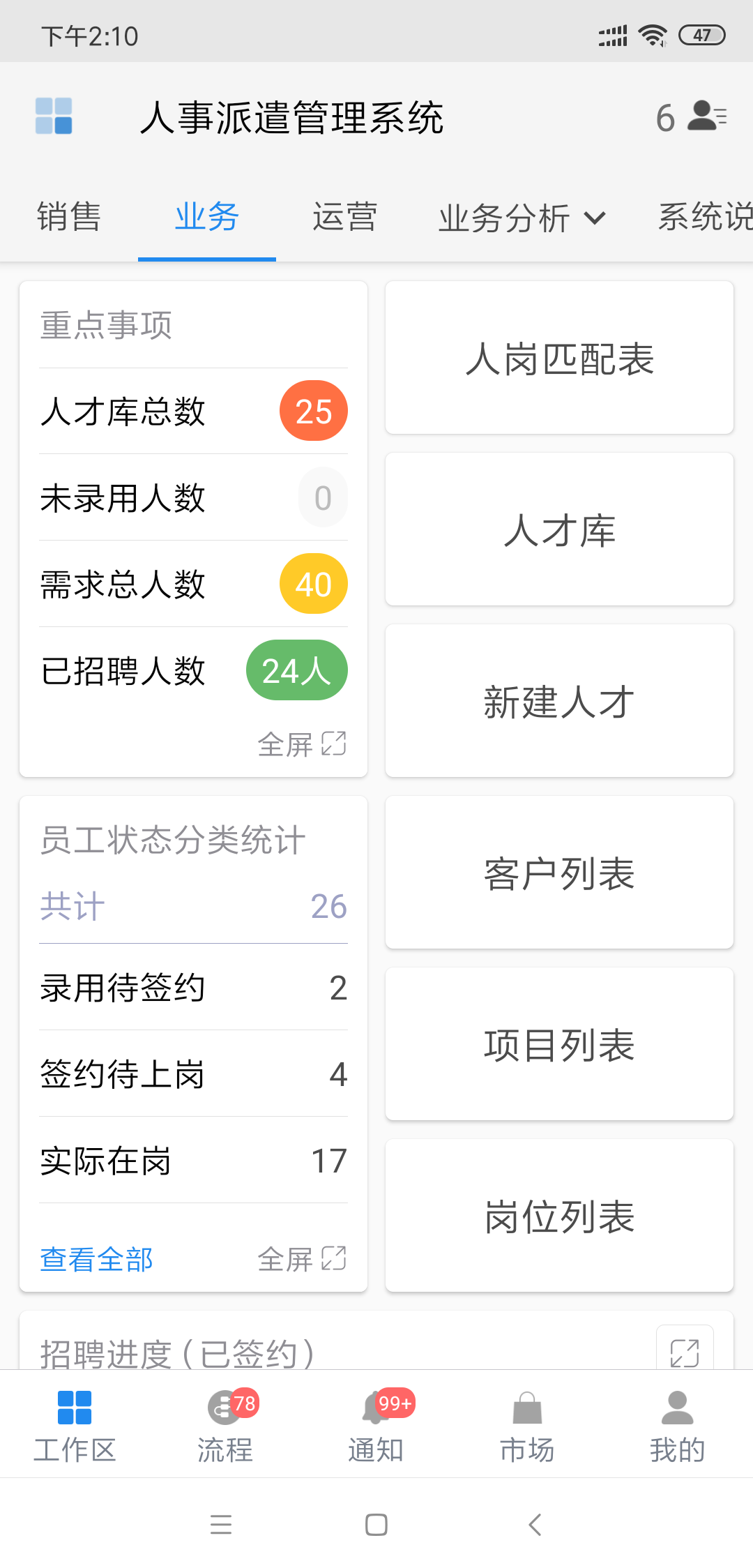Switch to the 销售 tab
The image size is (753, 1568).
(69, 217)
